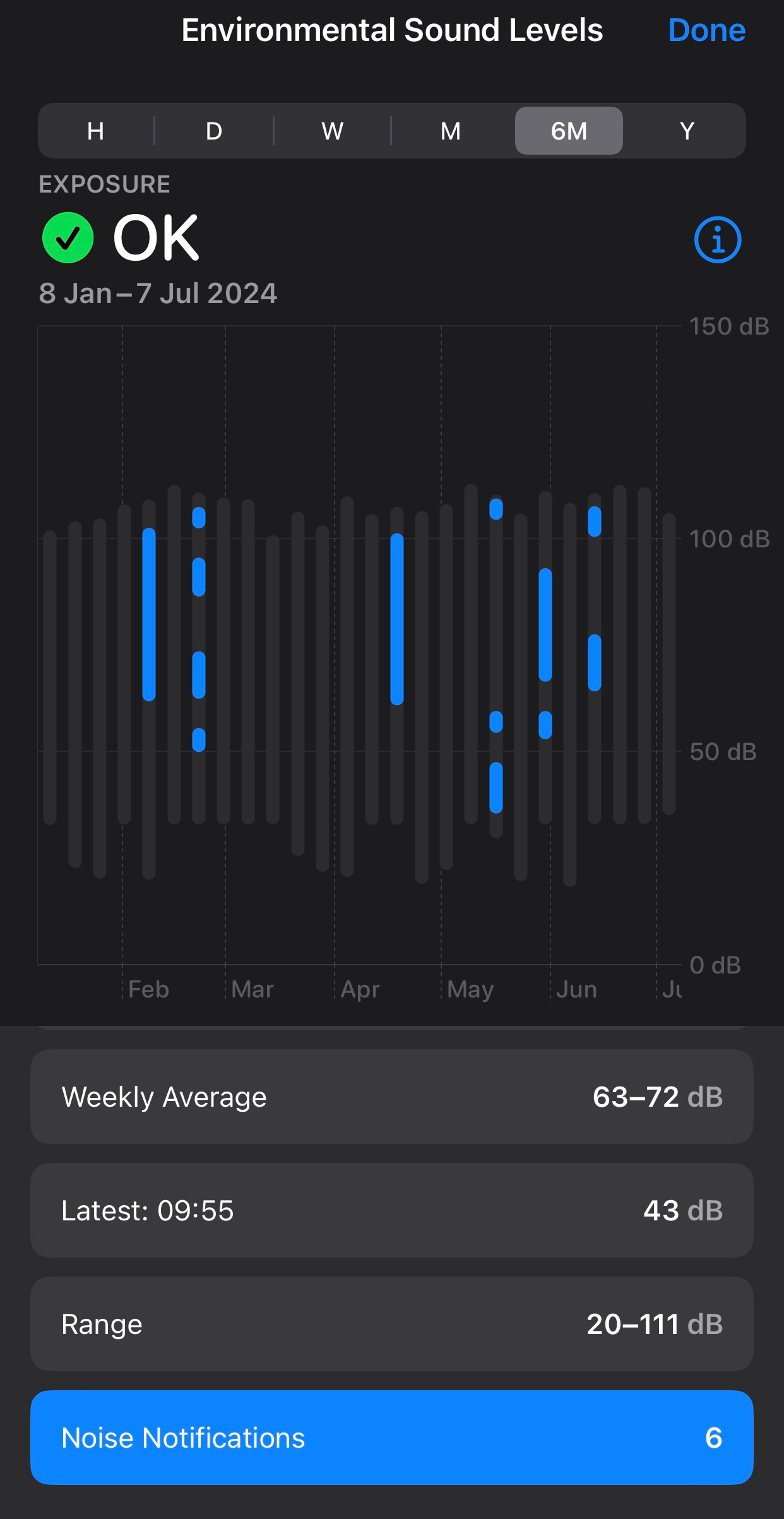Viewport: 784px width, 1519px height.
Task: Tap Done to close the chart
Action: point(706,30)
